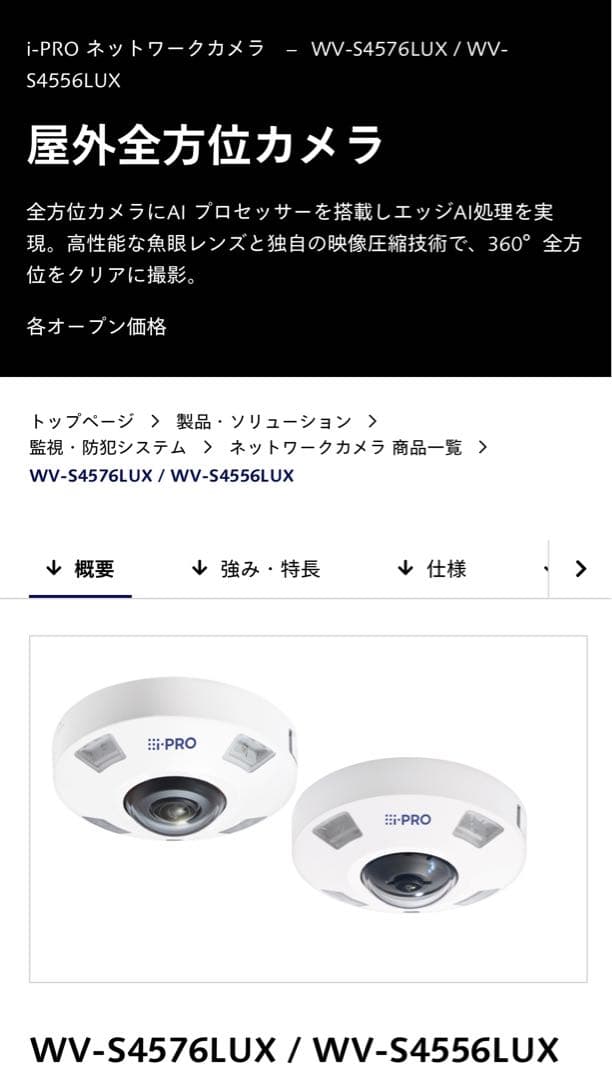Go to 製品・ソリューション breadcrumb
This screenshot has height=1080, width=612.
click(x=264, y=421)
